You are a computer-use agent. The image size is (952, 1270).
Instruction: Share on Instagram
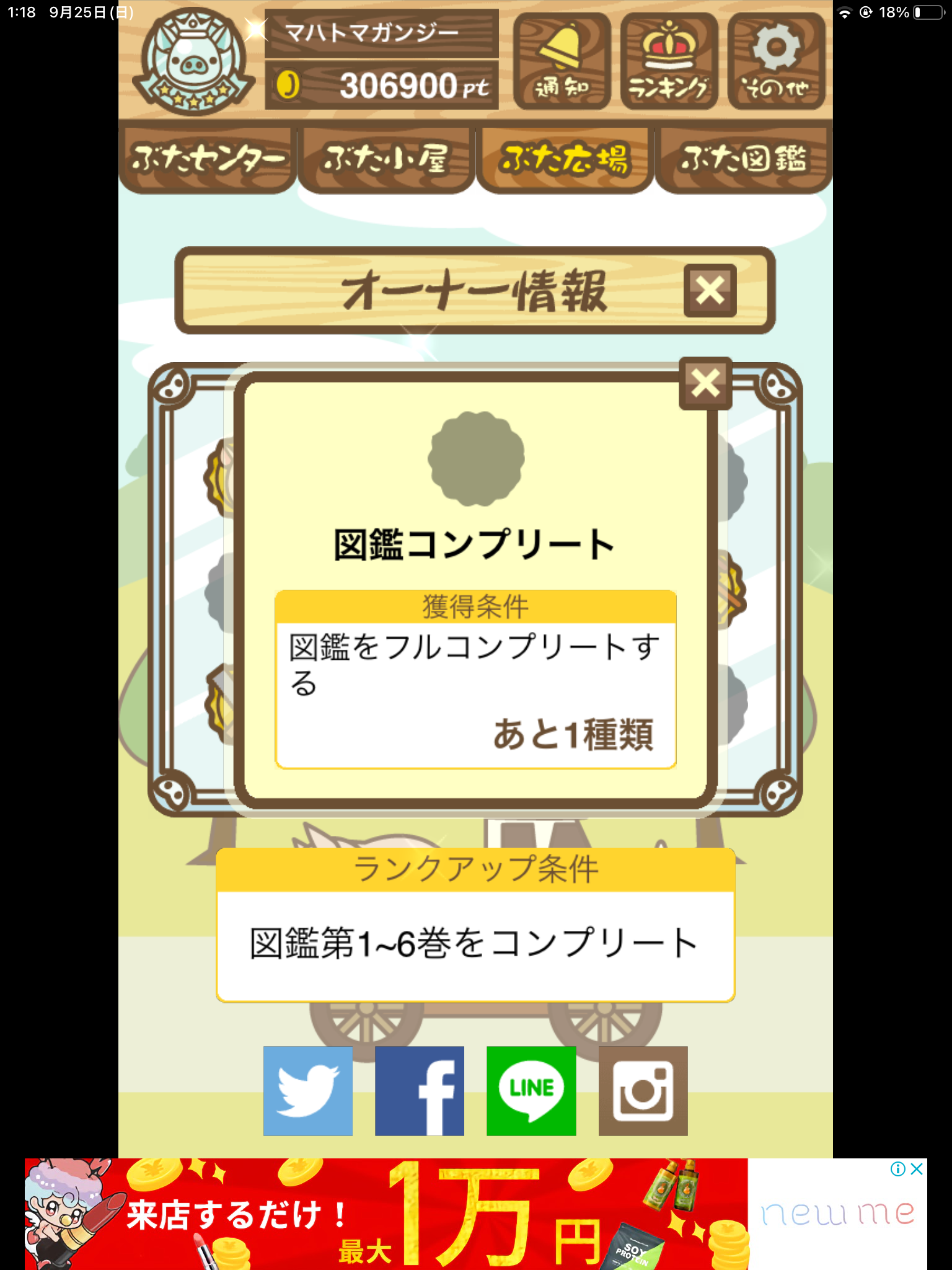643,1091
